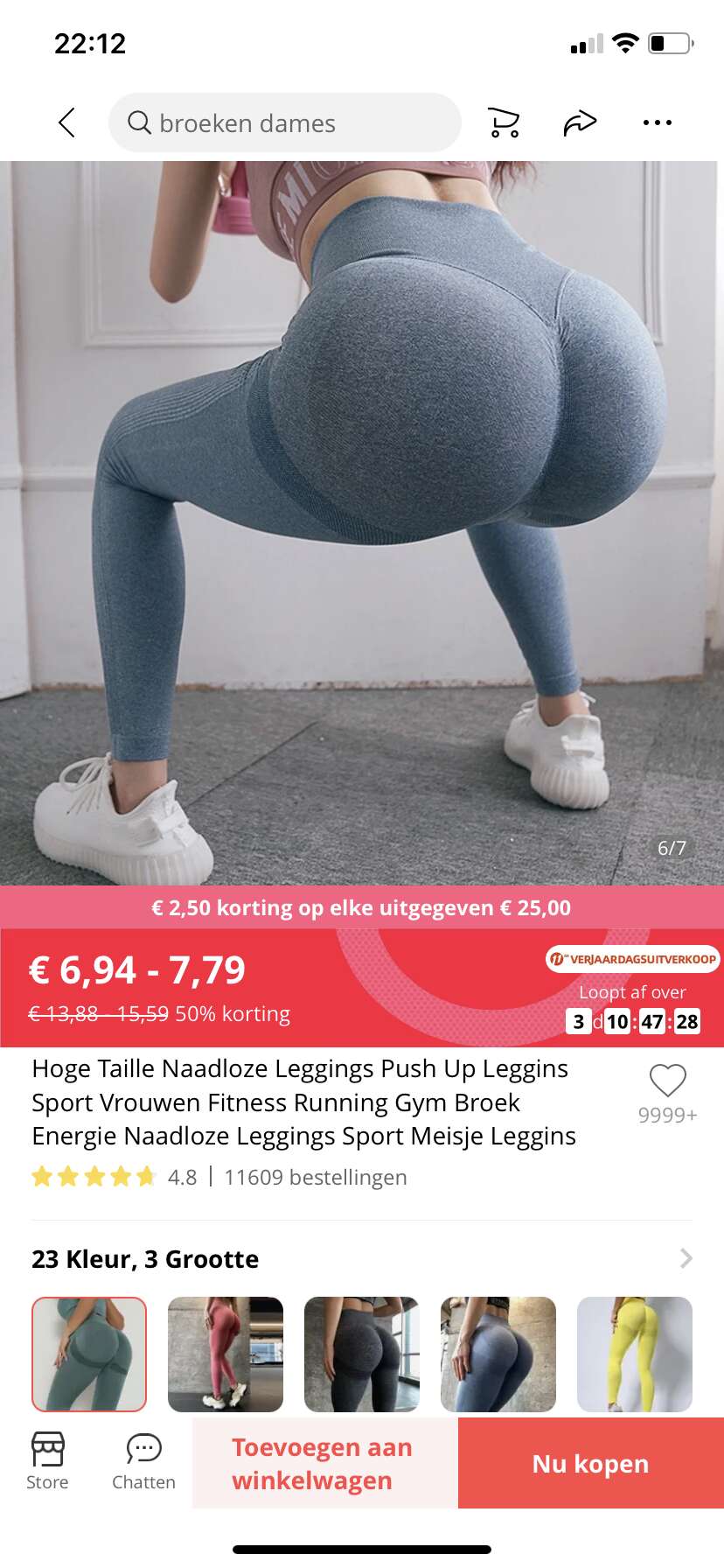Tap 'Nu kopen' to buy now
The image size is (724, 1568).
pos(590,1463)
